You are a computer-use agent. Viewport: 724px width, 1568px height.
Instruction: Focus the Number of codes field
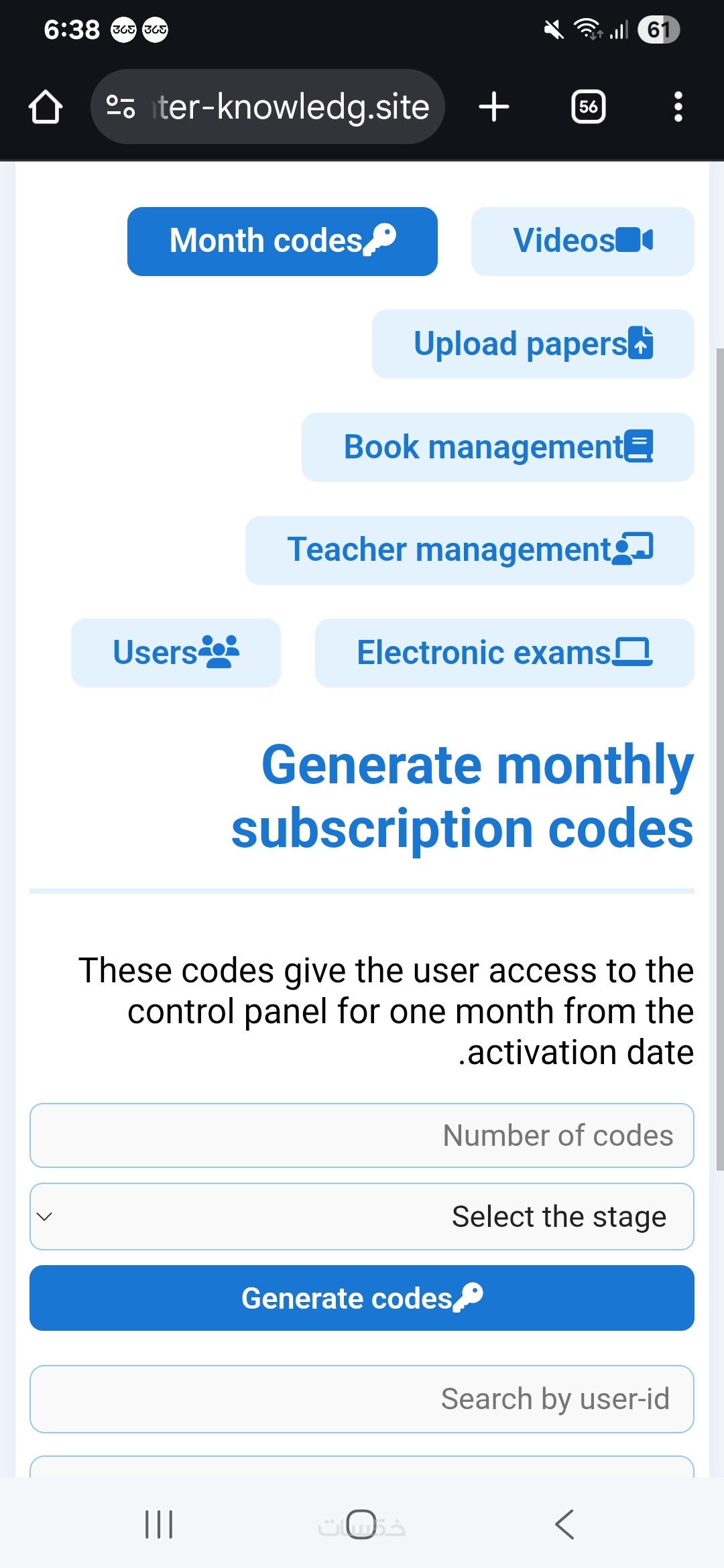[x=362, y=1135]
